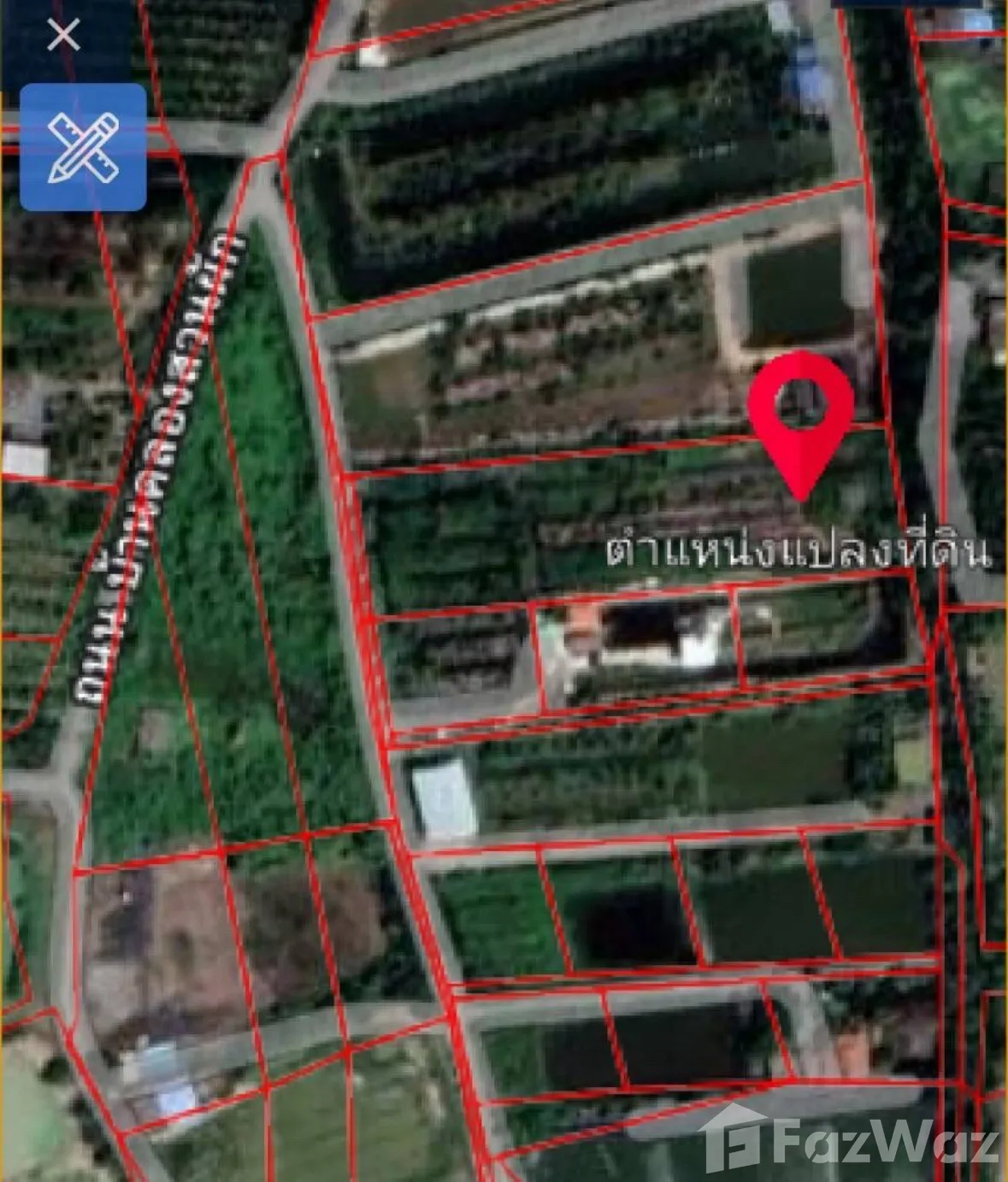The height and width of the screenshot is (1182, 1008).
Task: Close the map view with the X
Action: click(63, 36)
